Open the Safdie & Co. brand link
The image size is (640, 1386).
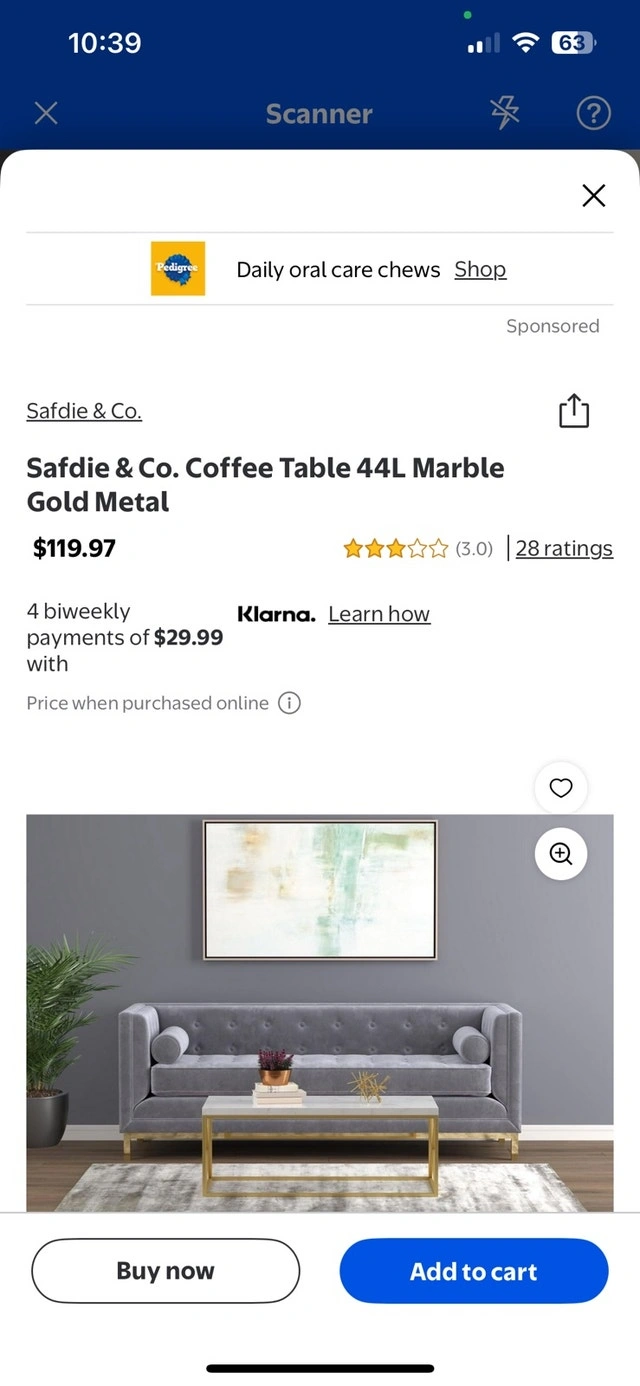point(84,411)
